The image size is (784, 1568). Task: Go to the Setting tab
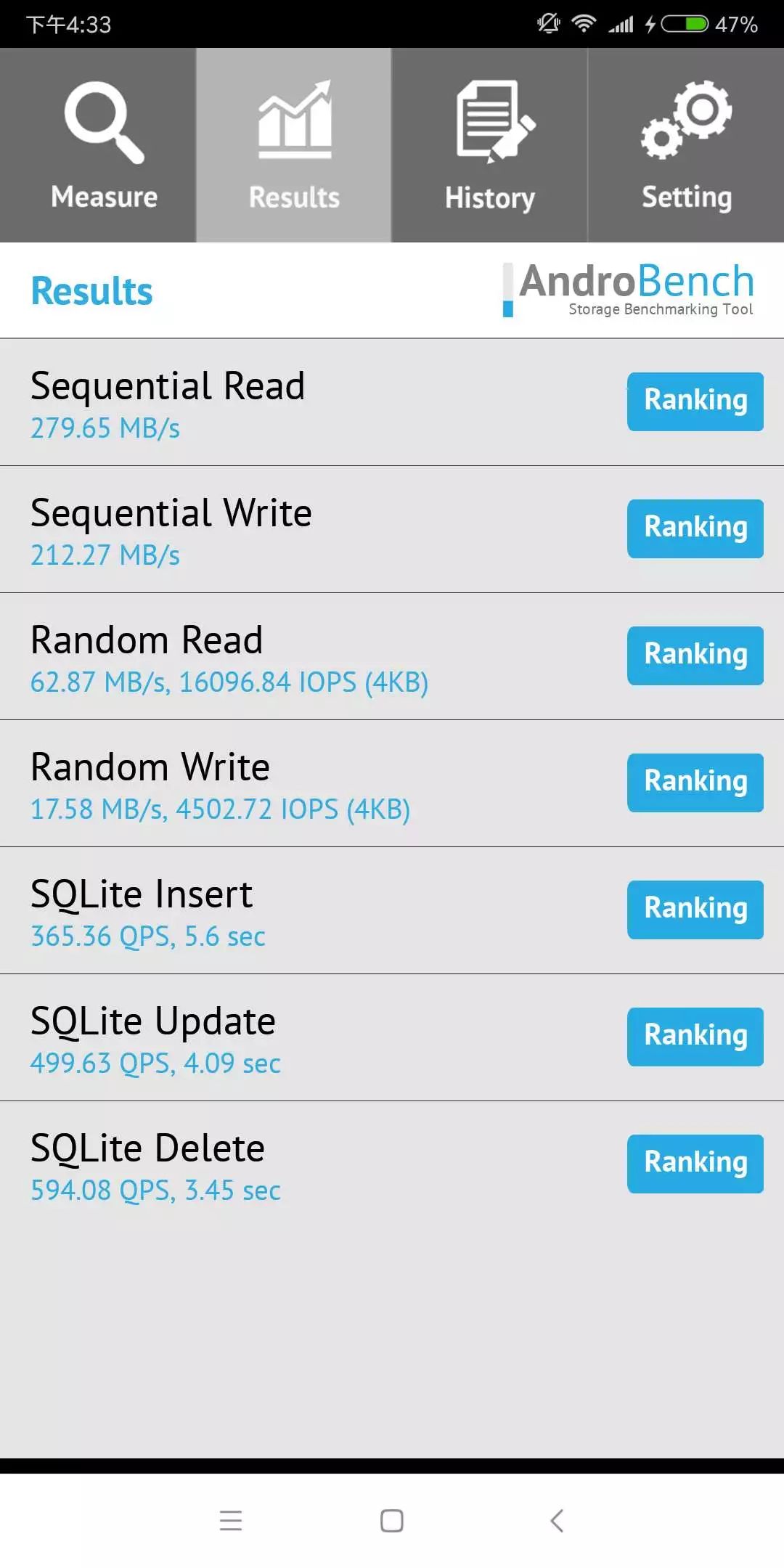point(686,145)
